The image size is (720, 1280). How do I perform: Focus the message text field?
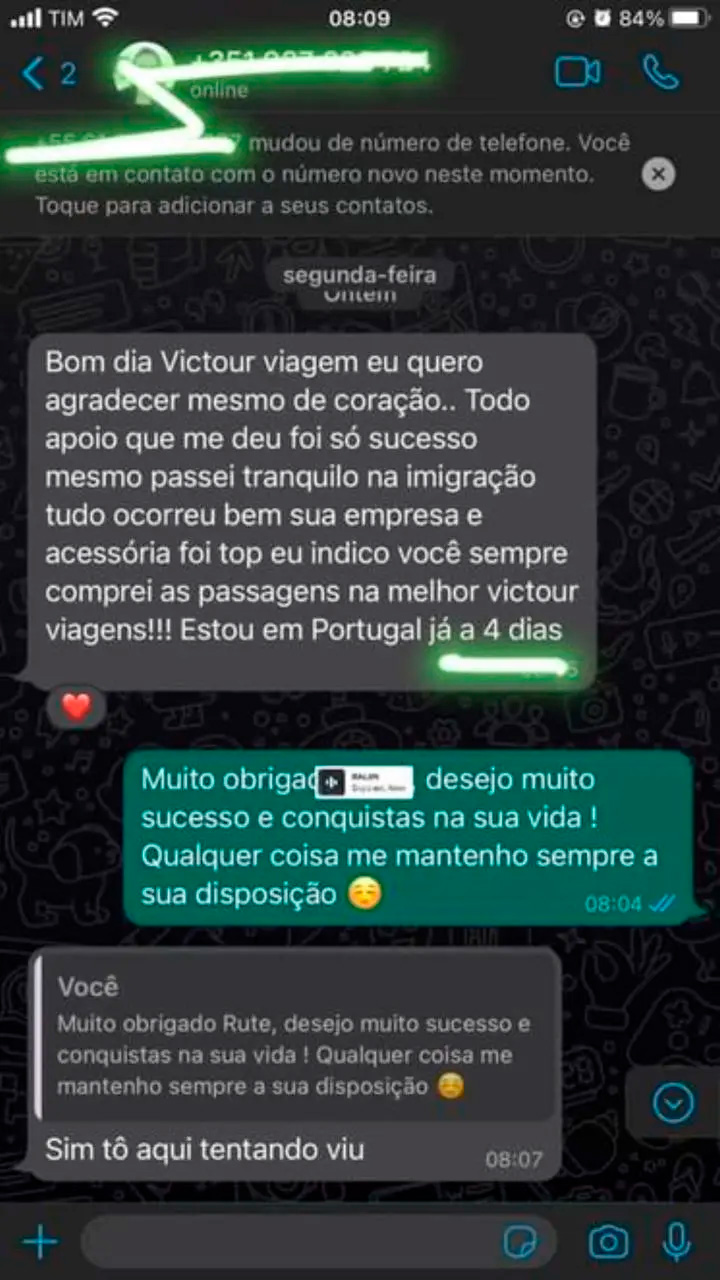click(290, 1243)
